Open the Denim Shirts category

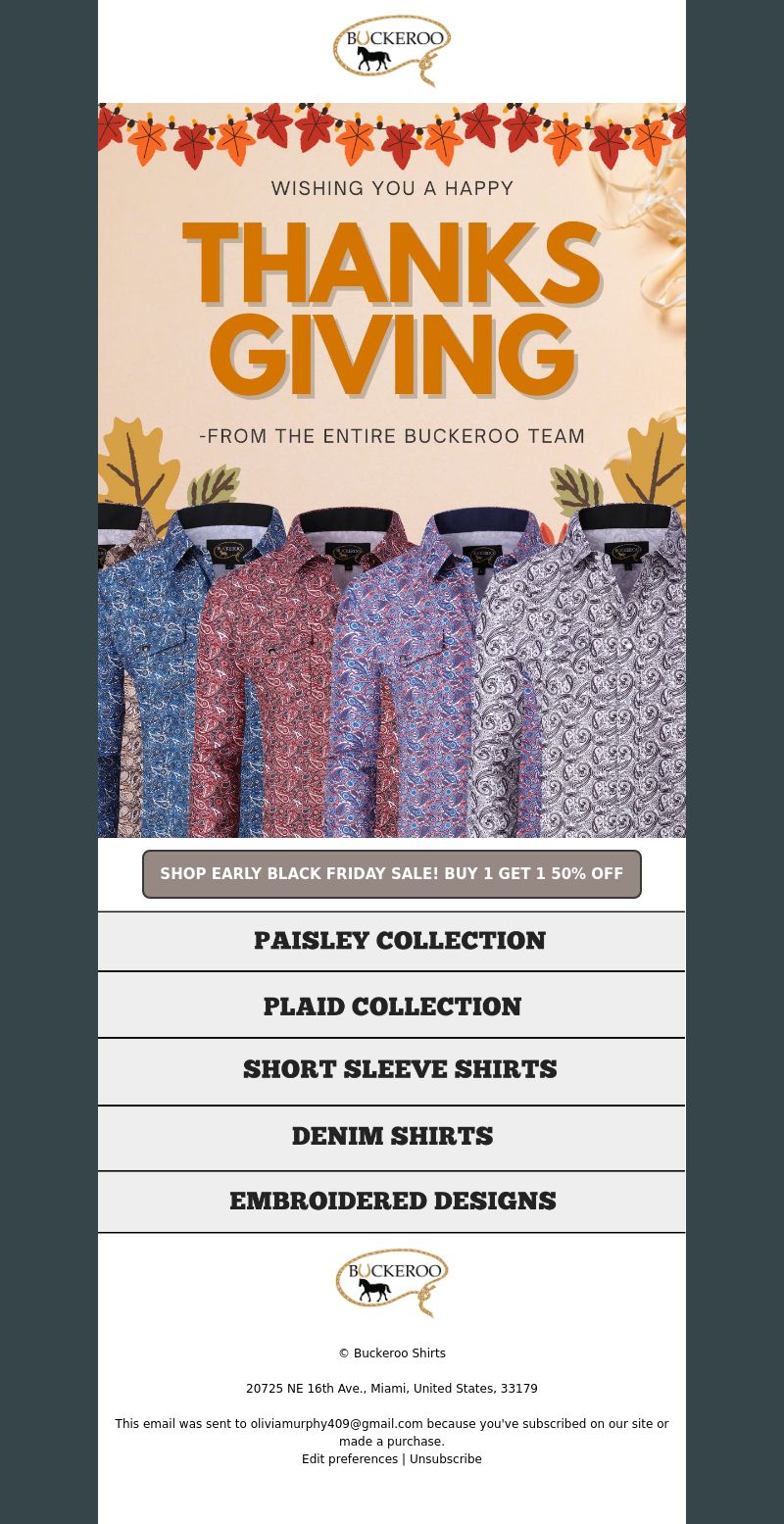pos(392,1137)
